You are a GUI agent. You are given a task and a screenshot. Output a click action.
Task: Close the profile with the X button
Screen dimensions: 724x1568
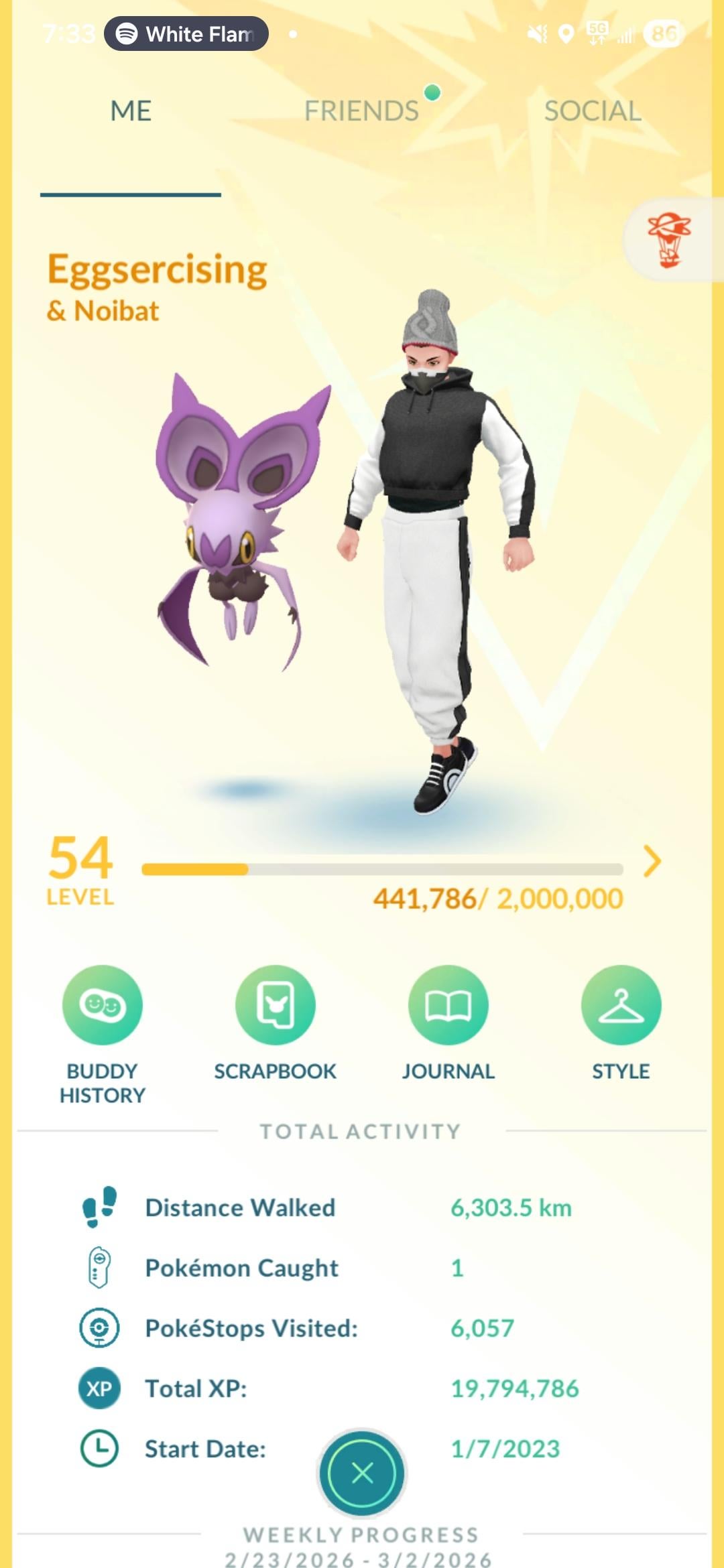tap(362, 1474)
